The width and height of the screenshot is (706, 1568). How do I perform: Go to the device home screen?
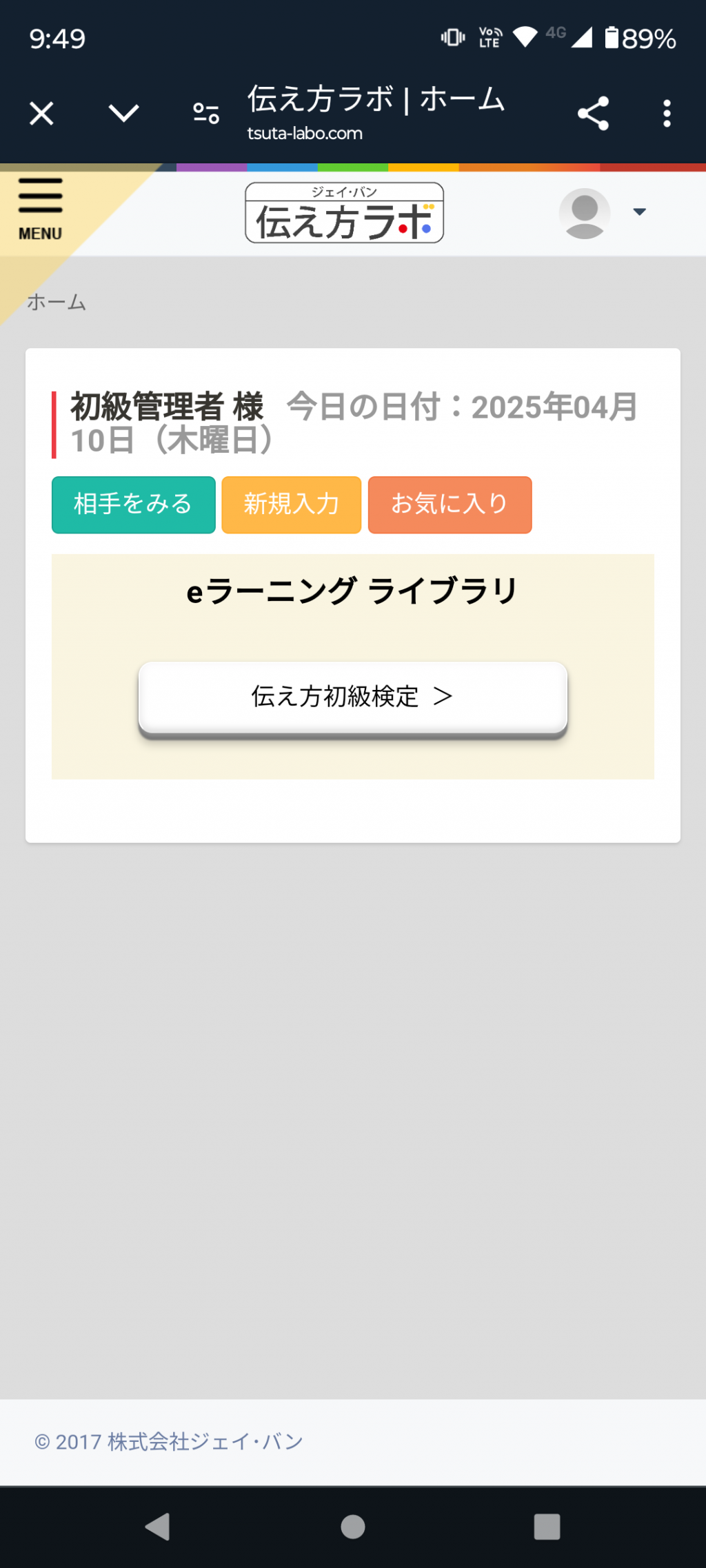click(353, 1526)
